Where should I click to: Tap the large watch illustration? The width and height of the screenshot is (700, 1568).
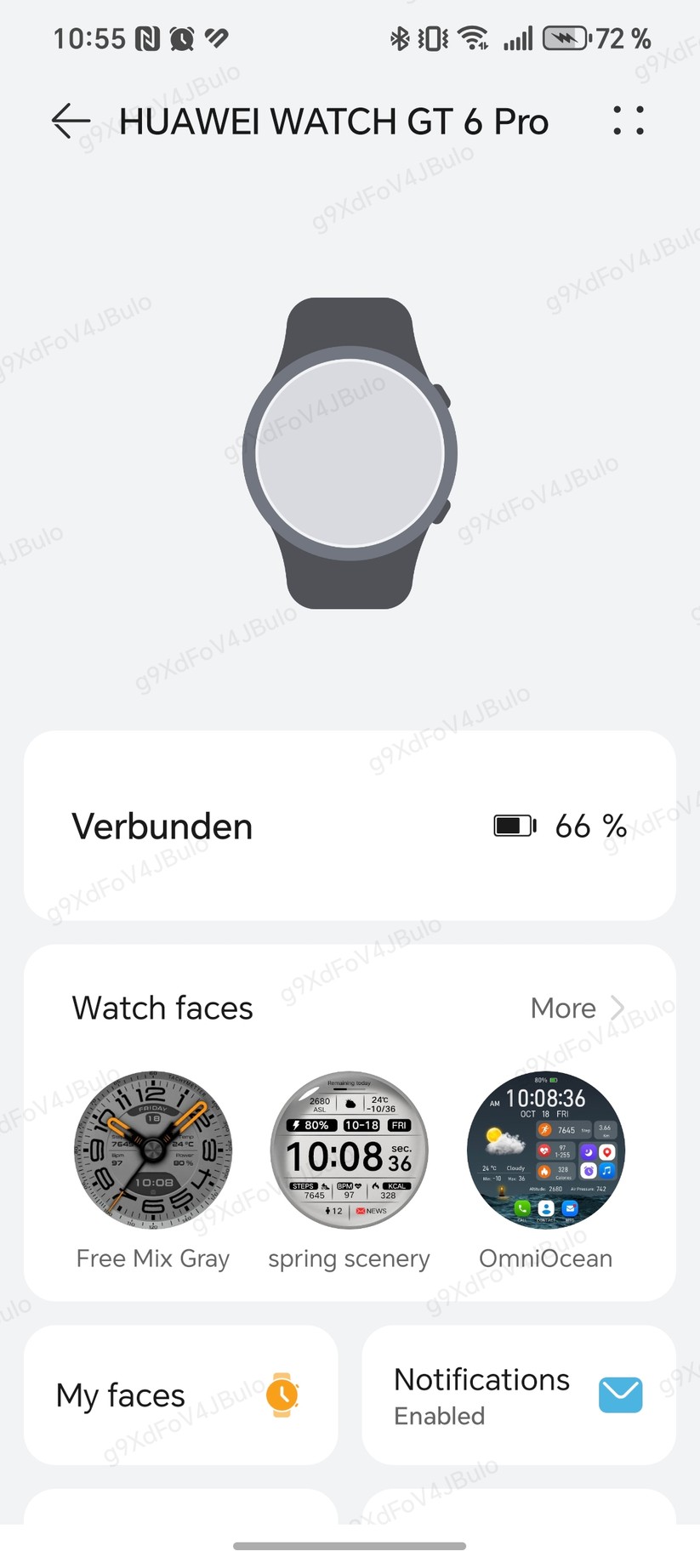(x=350, y=453)
